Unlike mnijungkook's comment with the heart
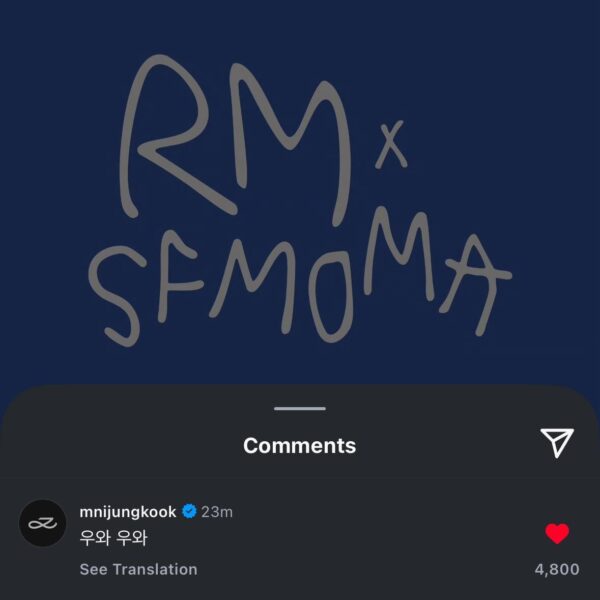Screen dimensions: 600x600 pyautogui.click(x=557, y=534)
